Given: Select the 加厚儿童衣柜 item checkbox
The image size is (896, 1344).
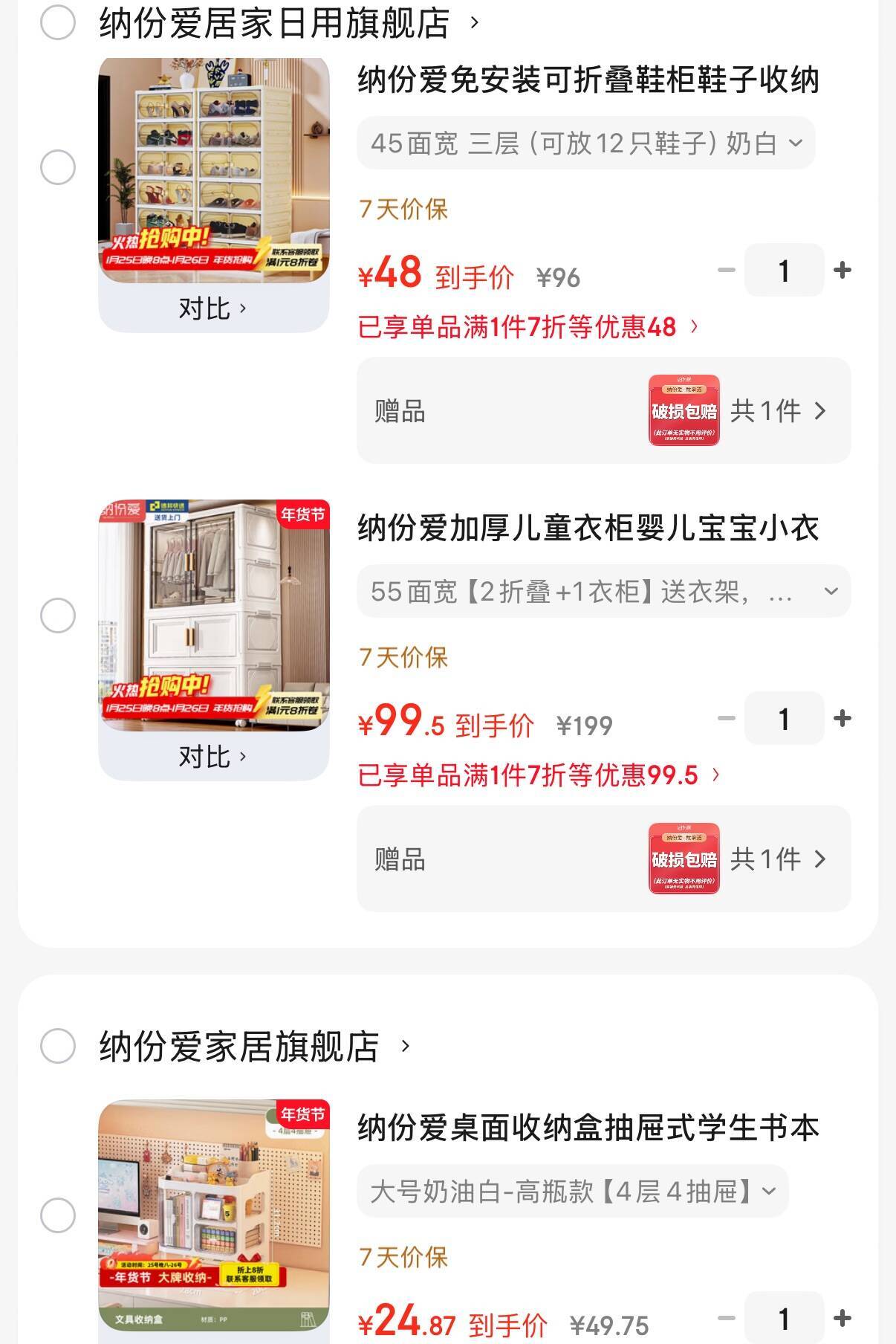Looking at the screenshot, I should click(58, 616).
